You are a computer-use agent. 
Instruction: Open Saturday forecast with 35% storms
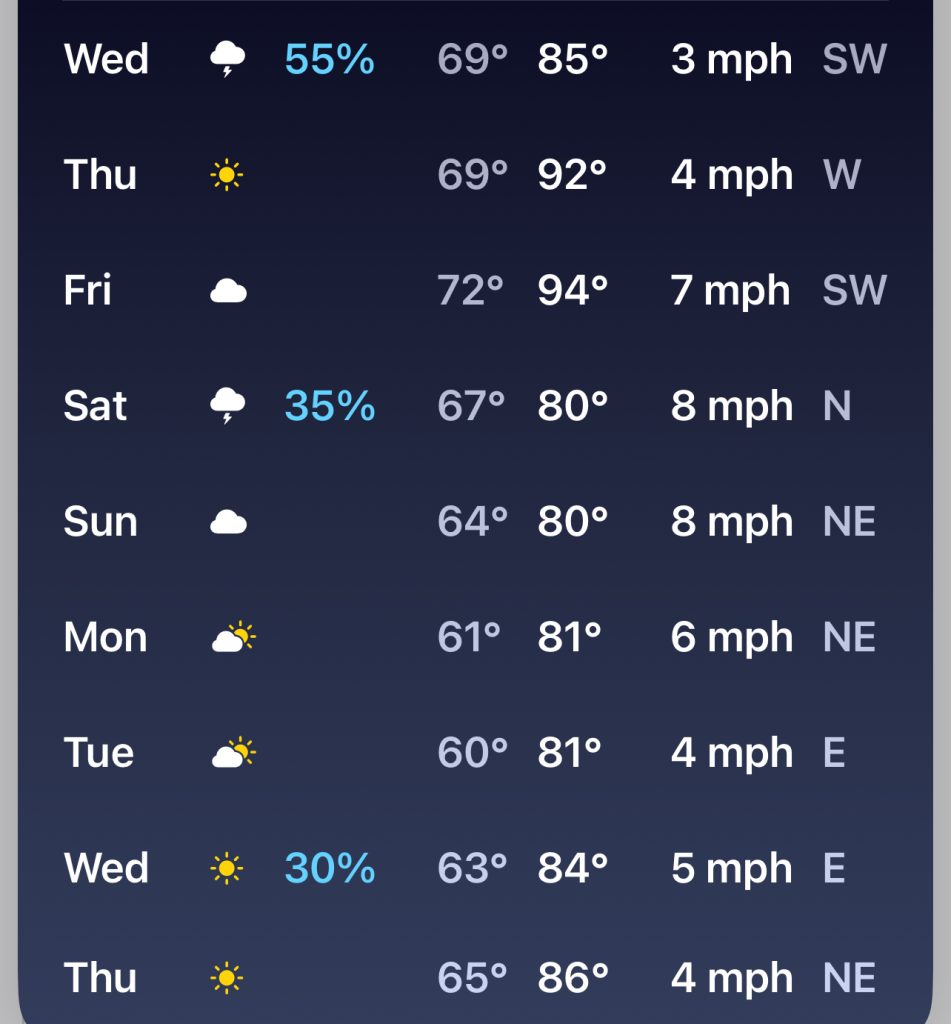[475, 407]
